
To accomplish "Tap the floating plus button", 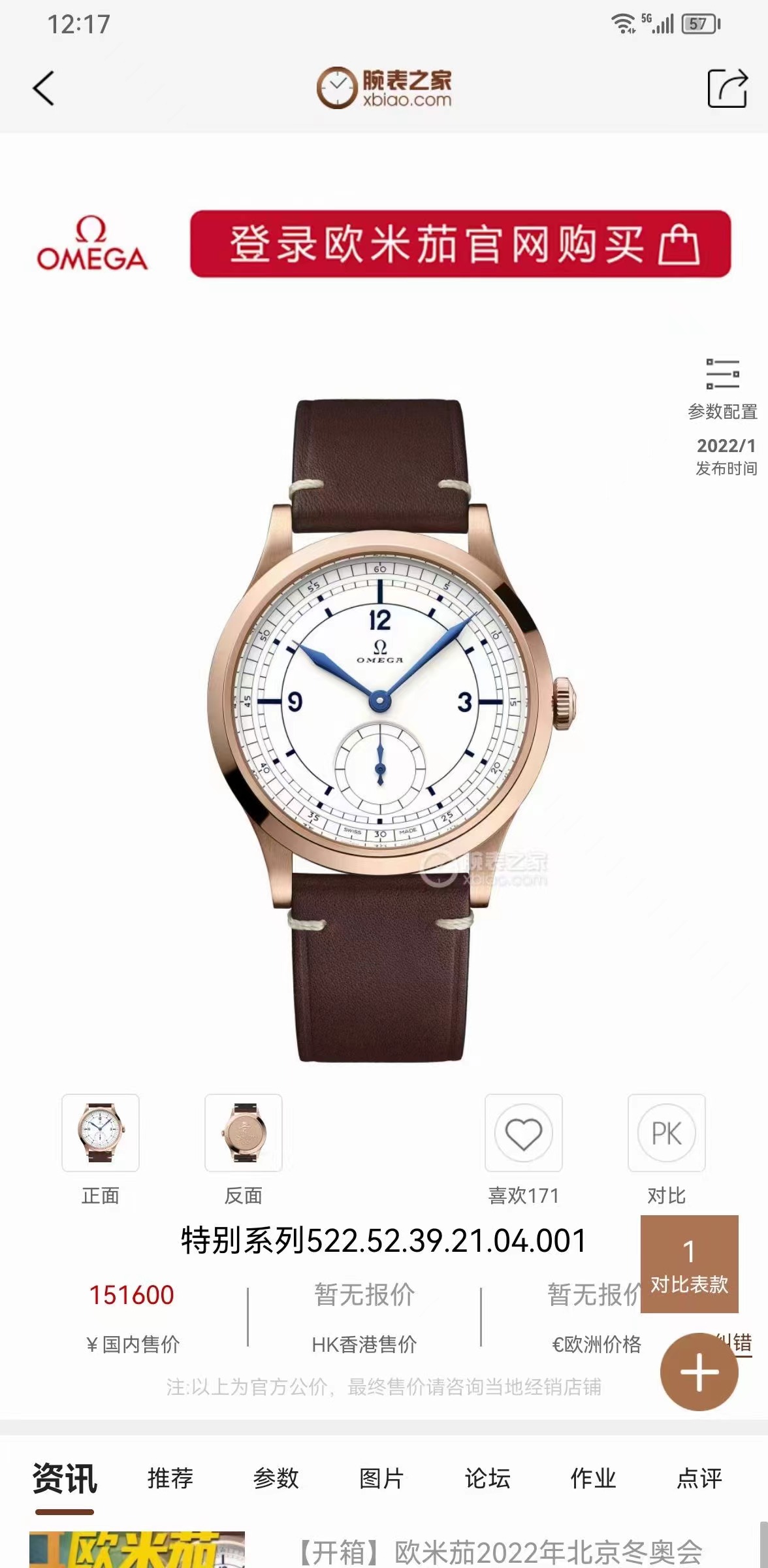I will tap(699, 1372).
